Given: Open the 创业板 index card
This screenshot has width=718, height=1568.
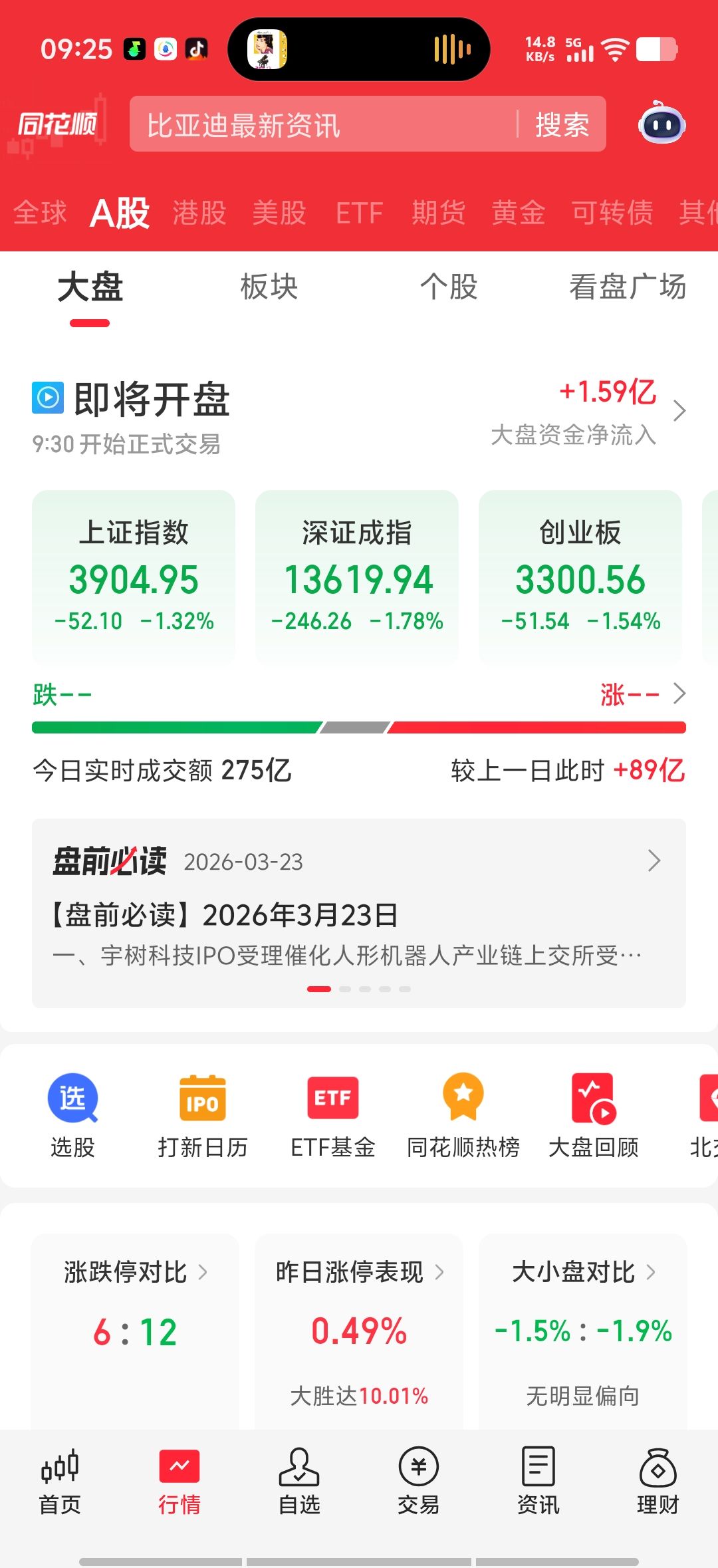Looking at the screenshot, I should [x=580, y=576].
